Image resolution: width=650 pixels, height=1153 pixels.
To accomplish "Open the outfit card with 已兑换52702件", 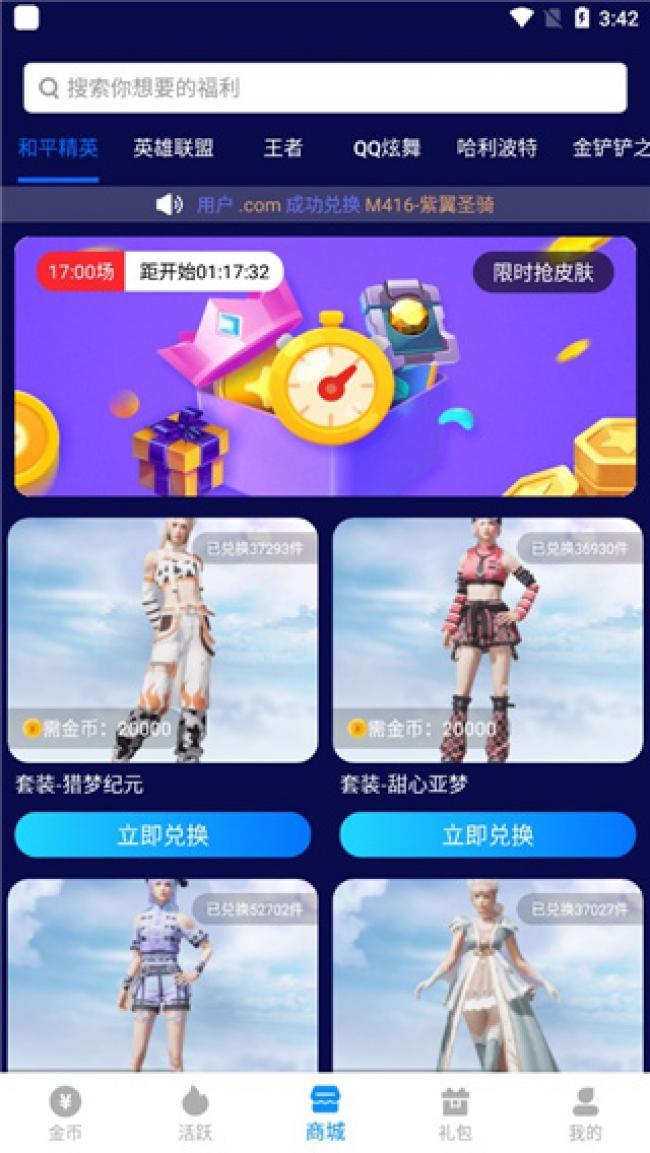I will [x=163, y=975].
